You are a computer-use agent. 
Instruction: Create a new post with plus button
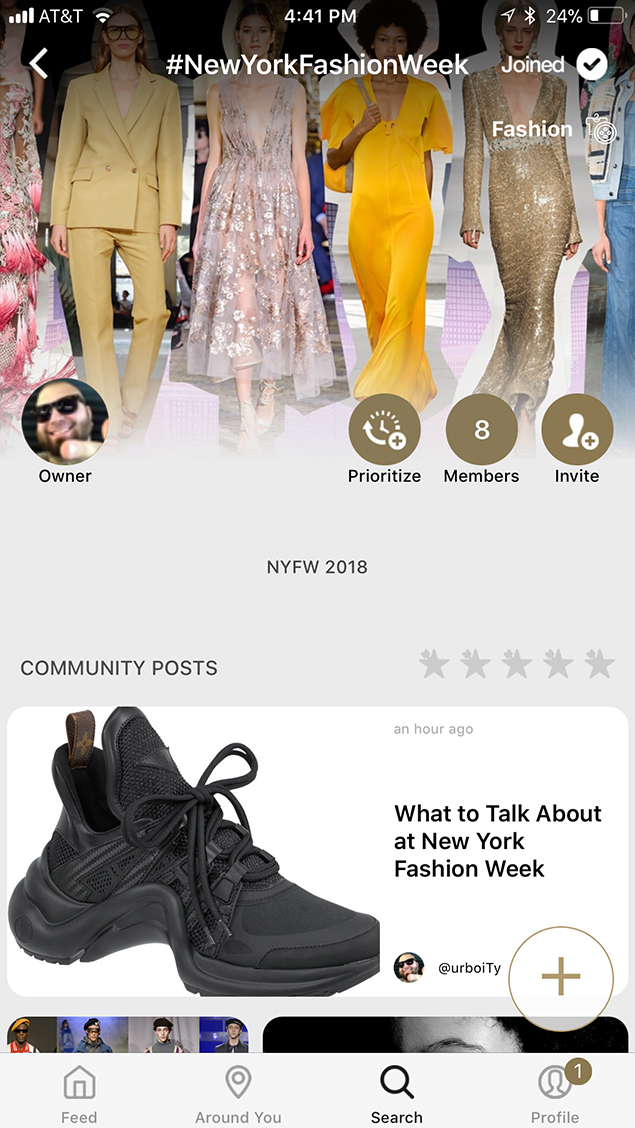coord(561,975)
